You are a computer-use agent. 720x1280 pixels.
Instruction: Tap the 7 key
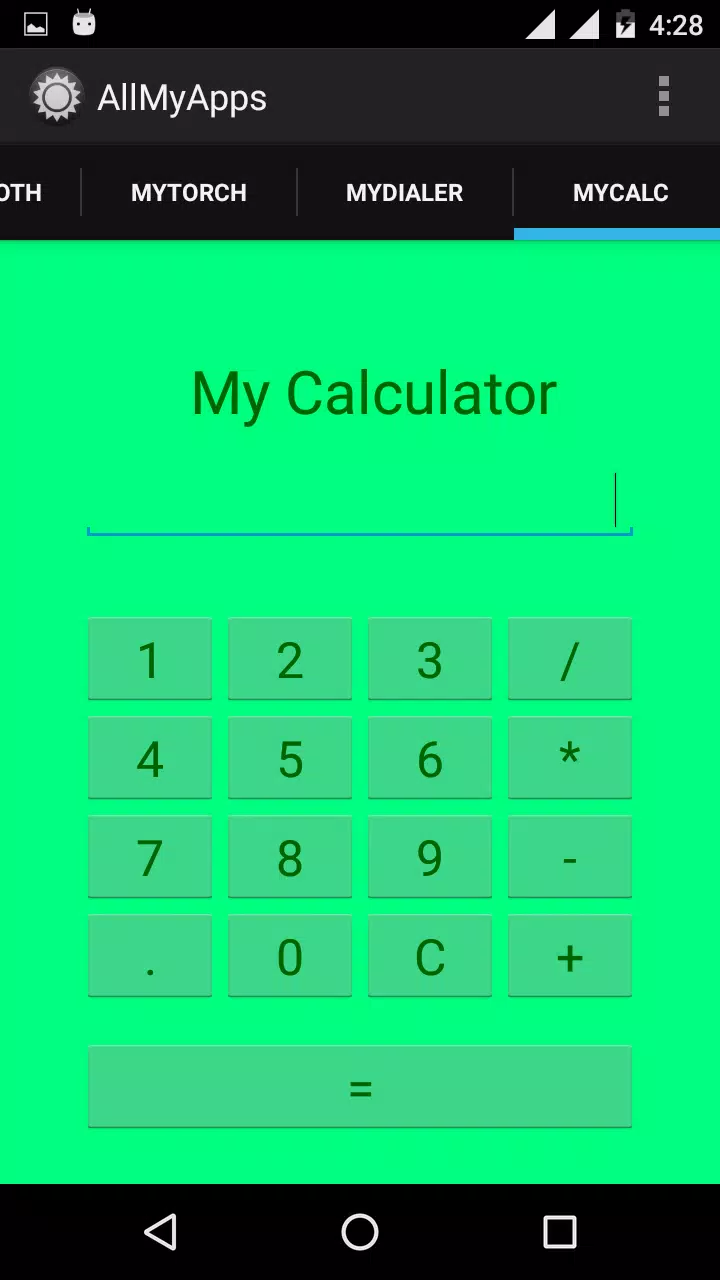[x=150, y=857]
